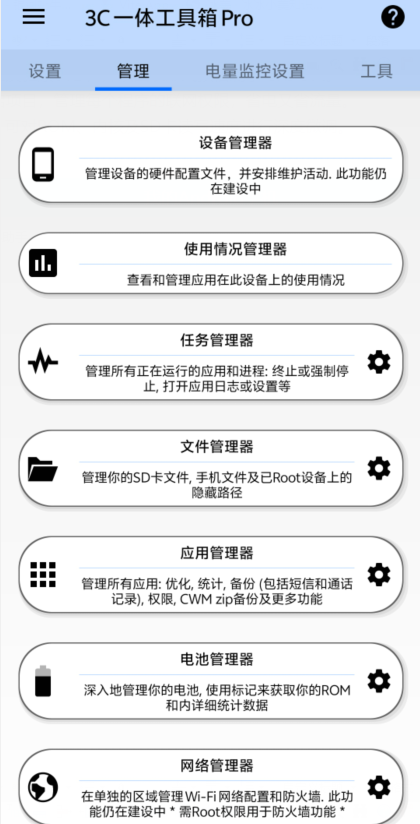This screenshot has height=824, width=420.
Task: Switch to the 工具 tab
Action: pos(376,71)
